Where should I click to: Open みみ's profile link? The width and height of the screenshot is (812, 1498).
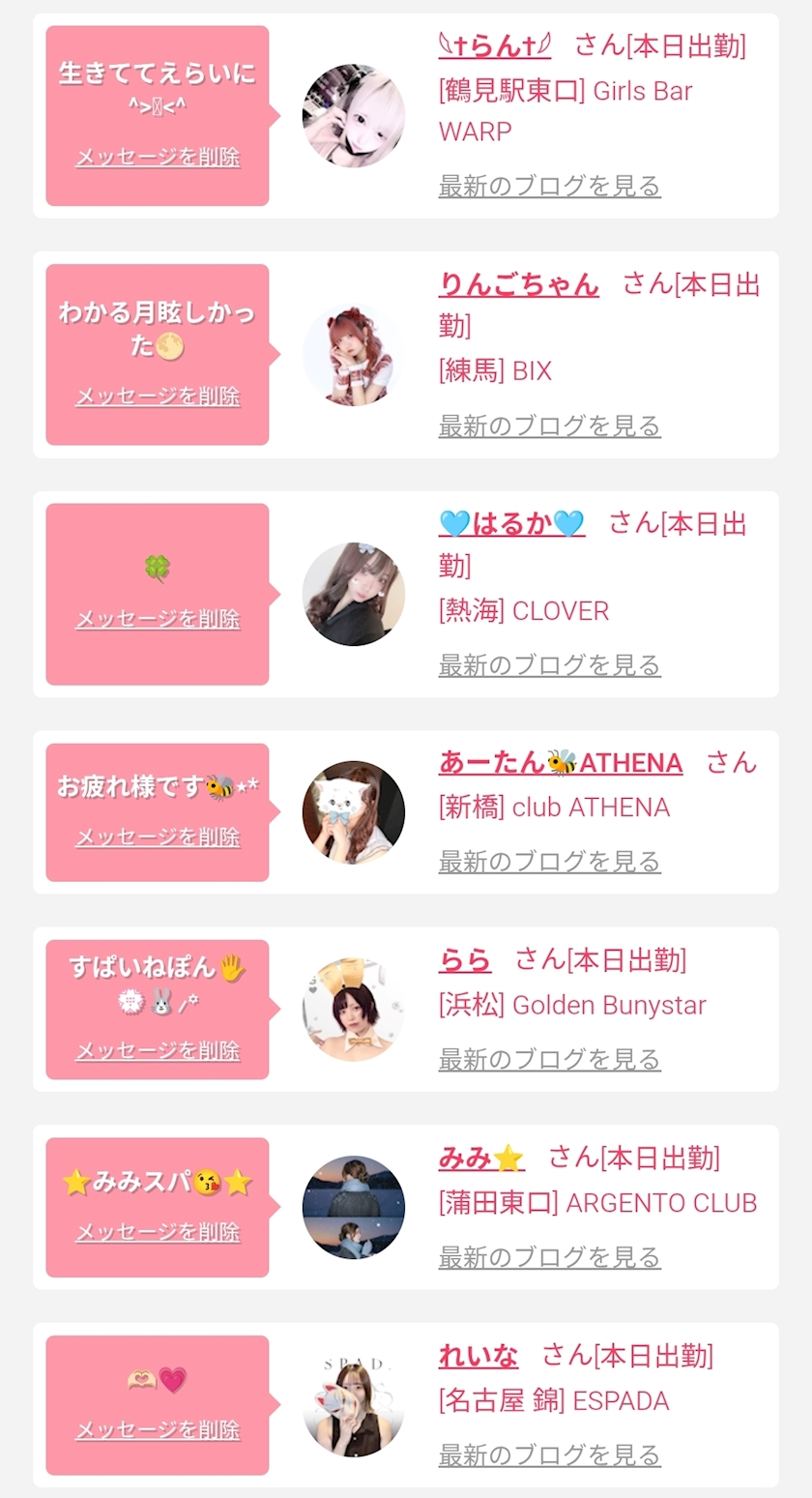480,1158
